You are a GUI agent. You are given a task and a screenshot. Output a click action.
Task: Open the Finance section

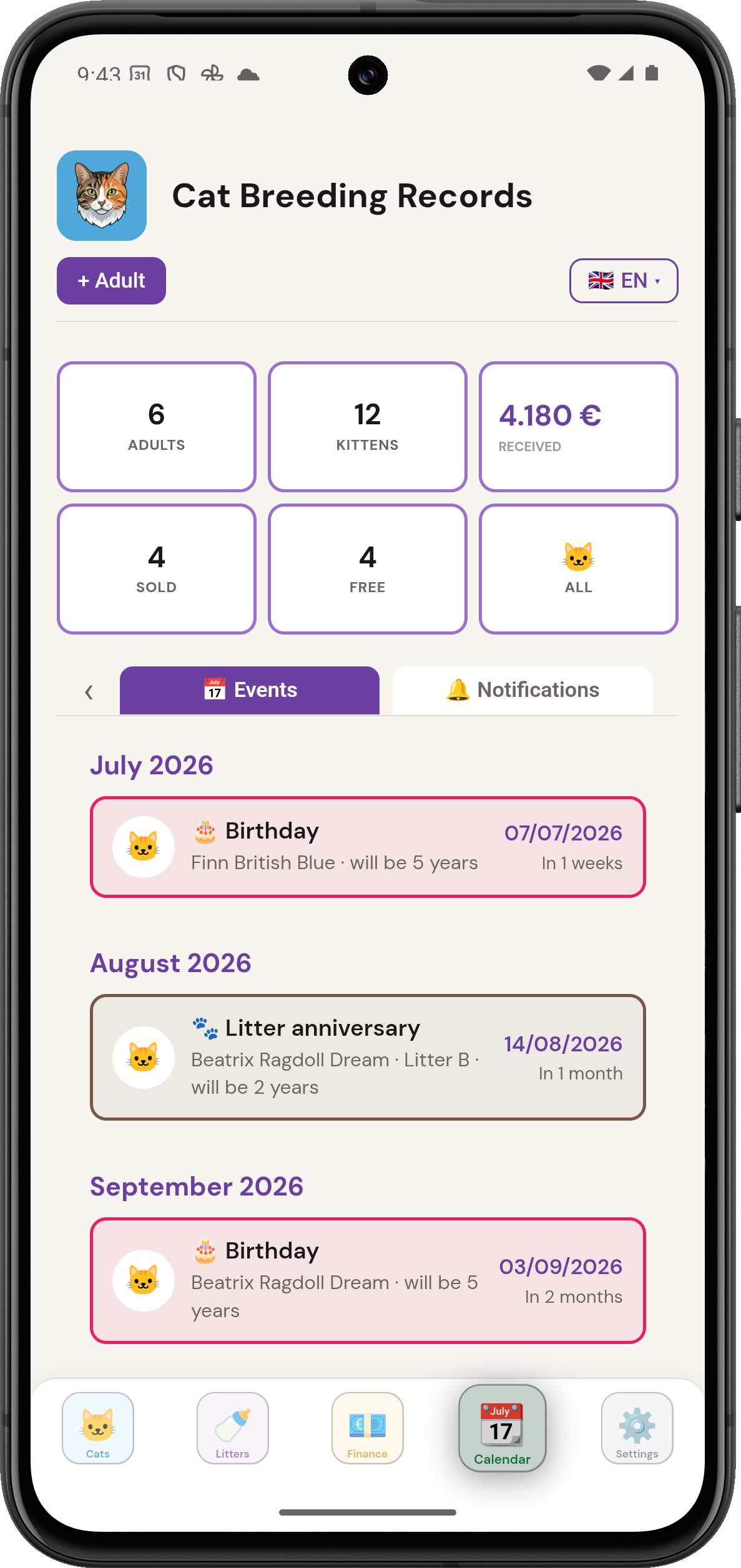pyautogui.click(x=368, y=1428)
